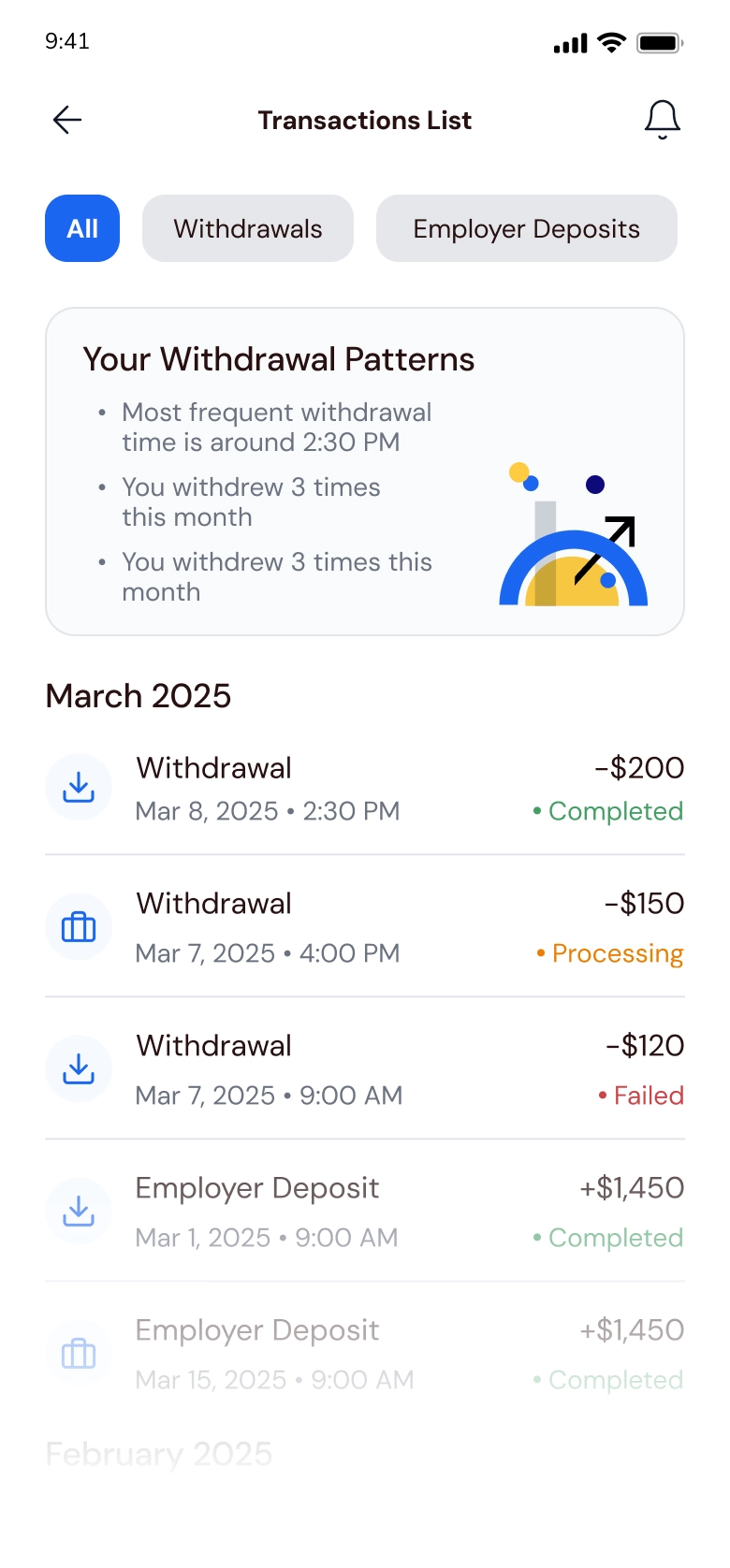Open the Your Withdrawal Patterns card

pyautogui.click(x=365, y=472)
